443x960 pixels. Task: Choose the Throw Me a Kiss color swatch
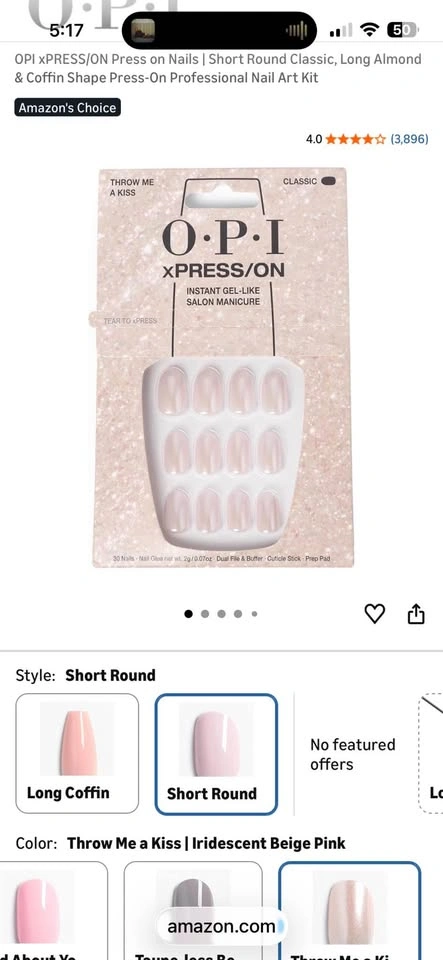tap(349, 910)
